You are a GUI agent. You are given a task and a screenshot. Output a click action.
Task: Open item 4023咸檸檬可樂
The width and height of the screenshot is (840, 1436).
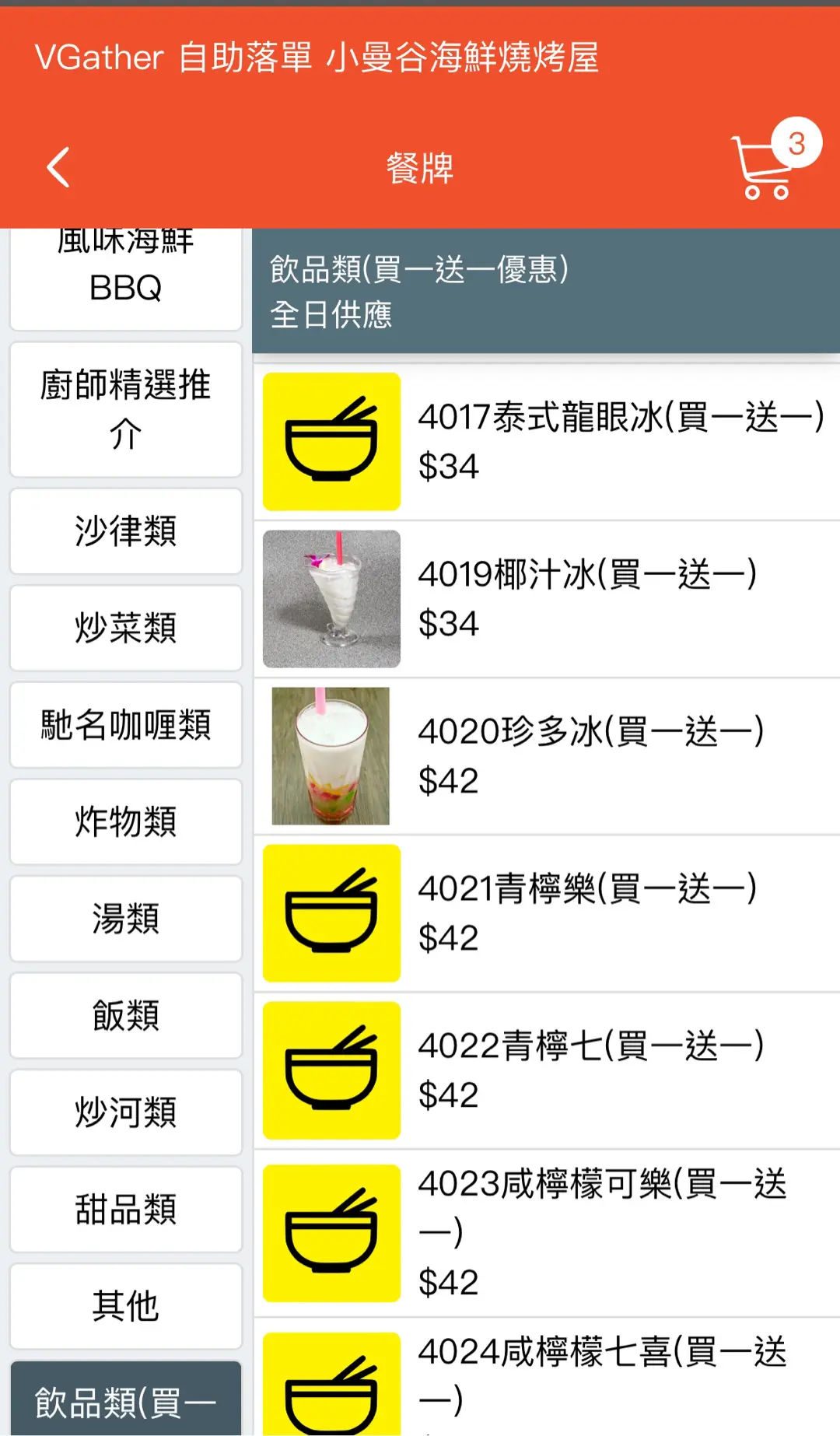tap(544, 1232)
